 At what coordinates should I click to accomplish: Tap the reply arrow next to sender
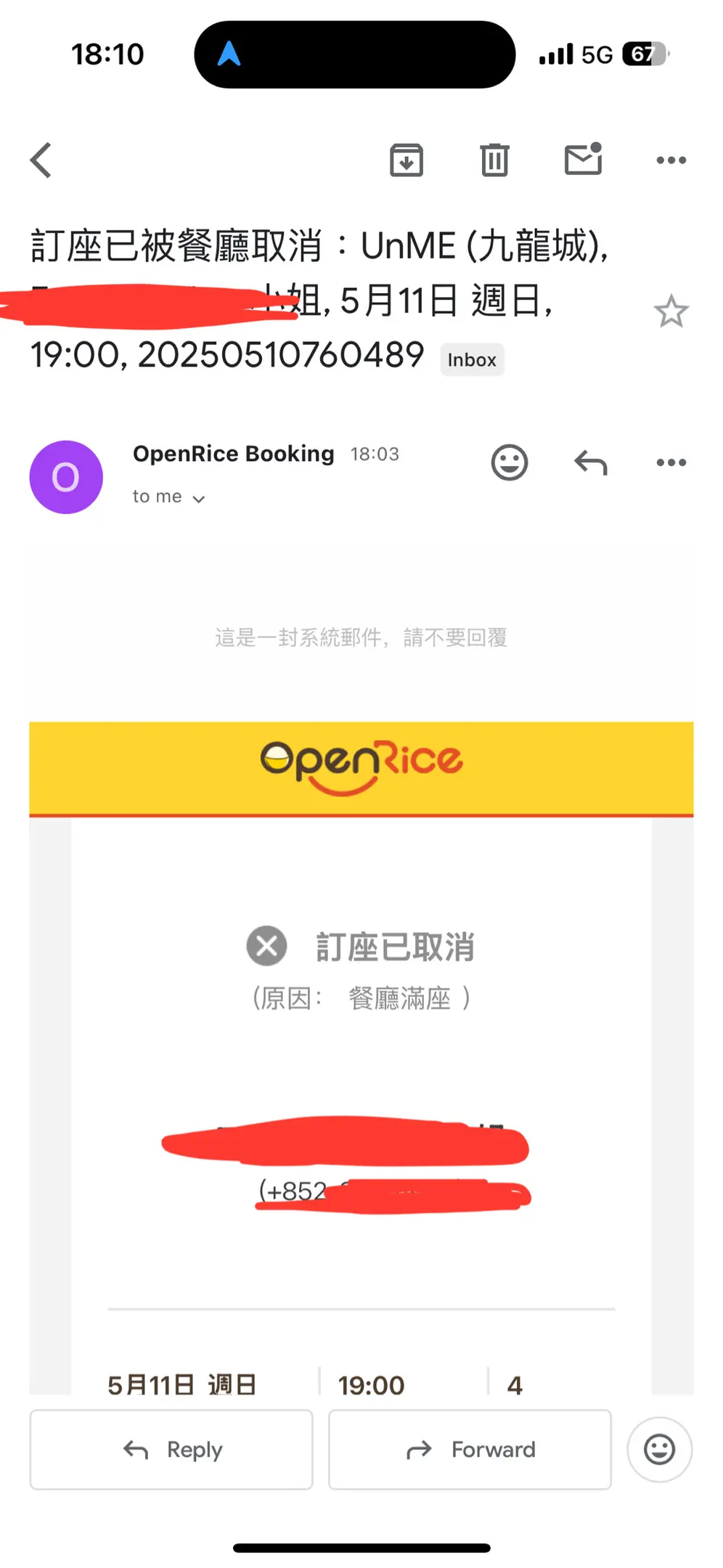(590, 462)
